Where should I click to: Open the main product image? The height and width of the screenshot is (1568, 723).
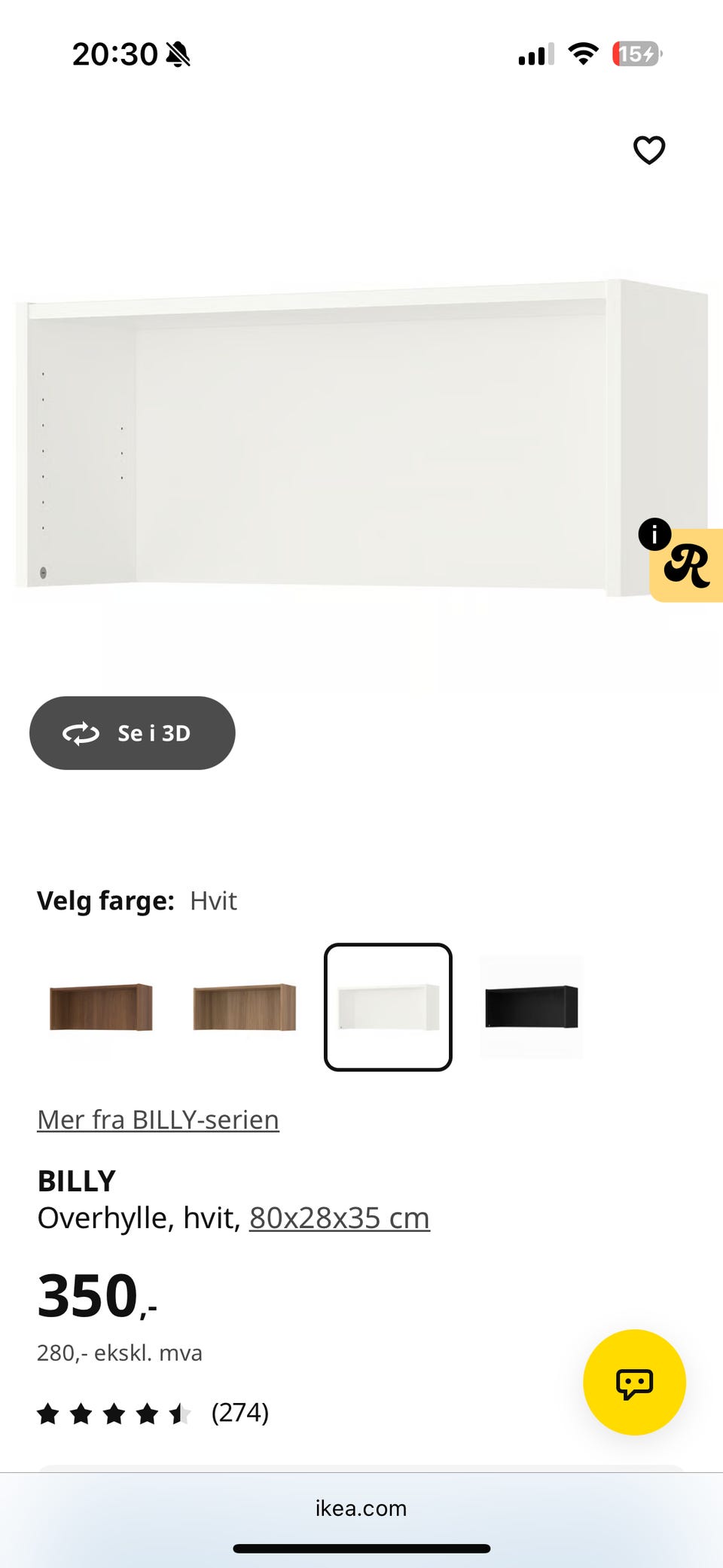[361, 437]
